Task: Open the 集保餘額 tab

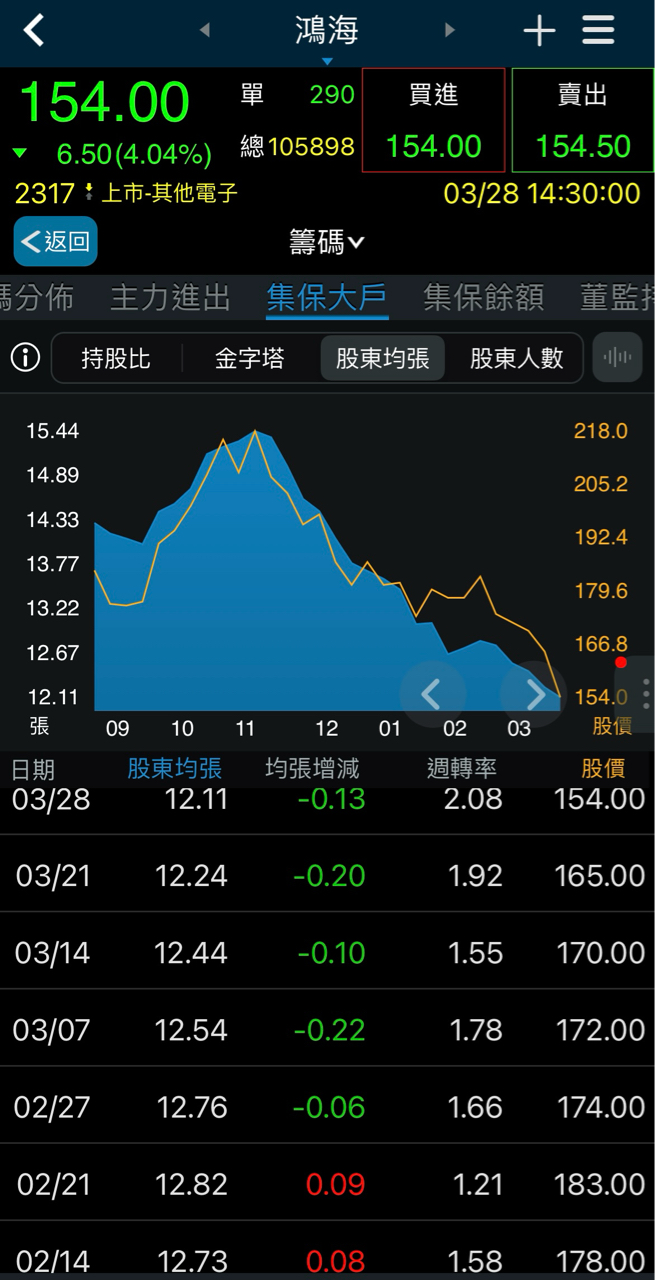Action: [x=484, y=297]
